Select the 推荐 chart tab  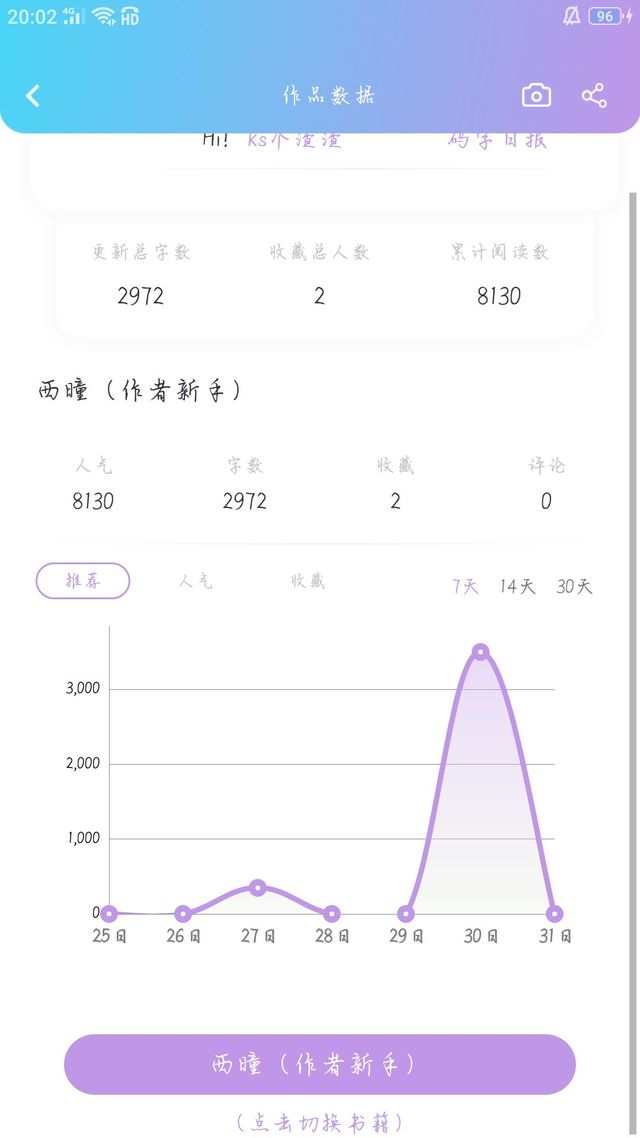(x=83, y=581)
